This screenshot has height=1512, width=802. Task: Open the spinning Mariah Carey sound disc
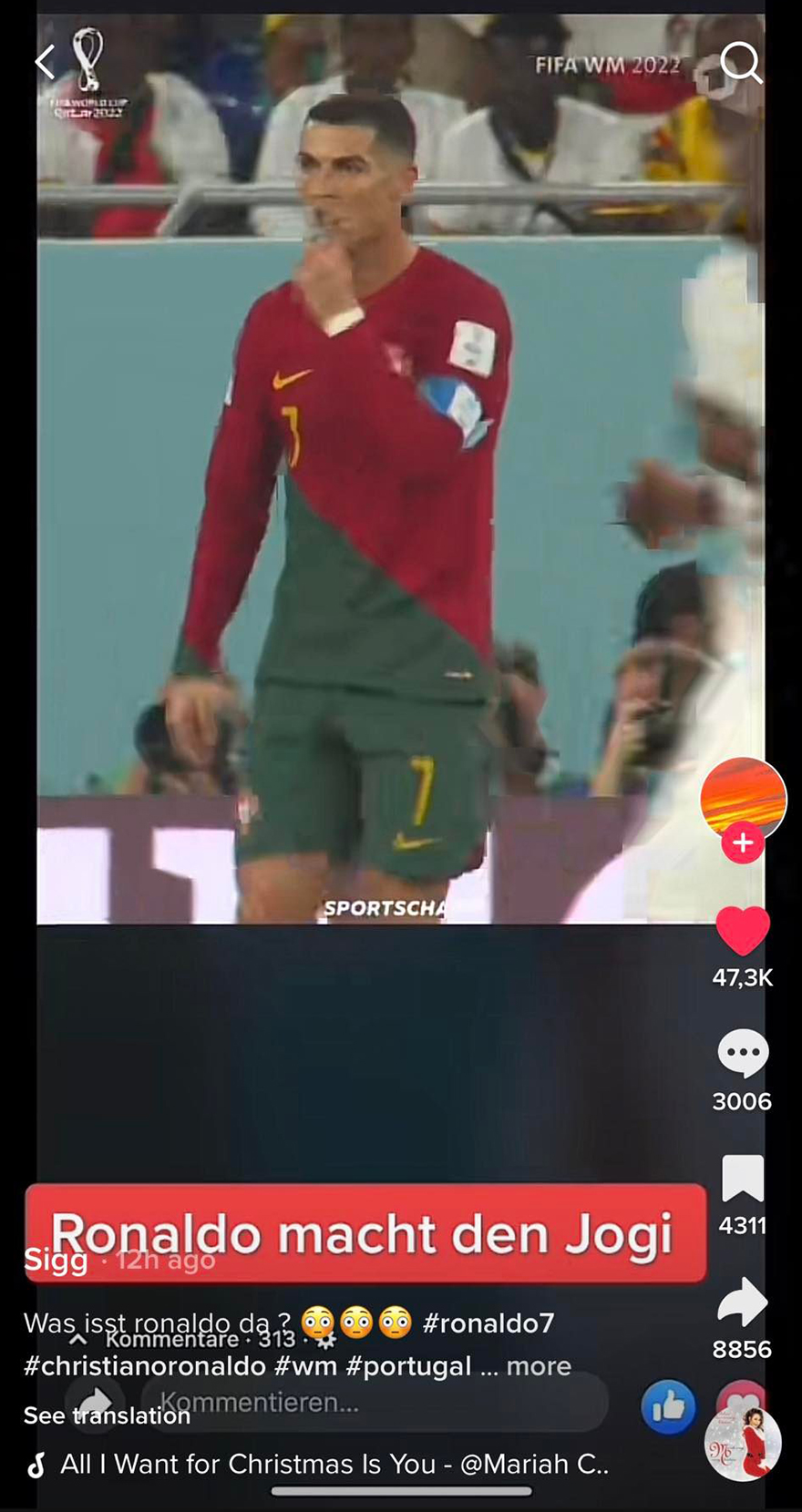pyautogui.click(x=744, y=1444)
